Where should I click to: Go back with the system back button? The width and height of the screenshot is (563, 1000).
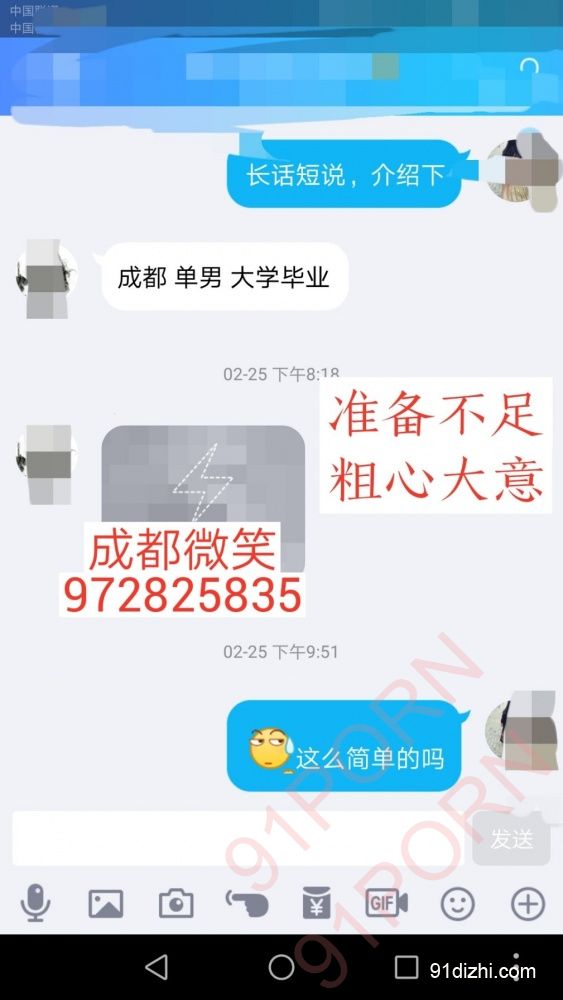pyautogui.click(x=156, y=967)
